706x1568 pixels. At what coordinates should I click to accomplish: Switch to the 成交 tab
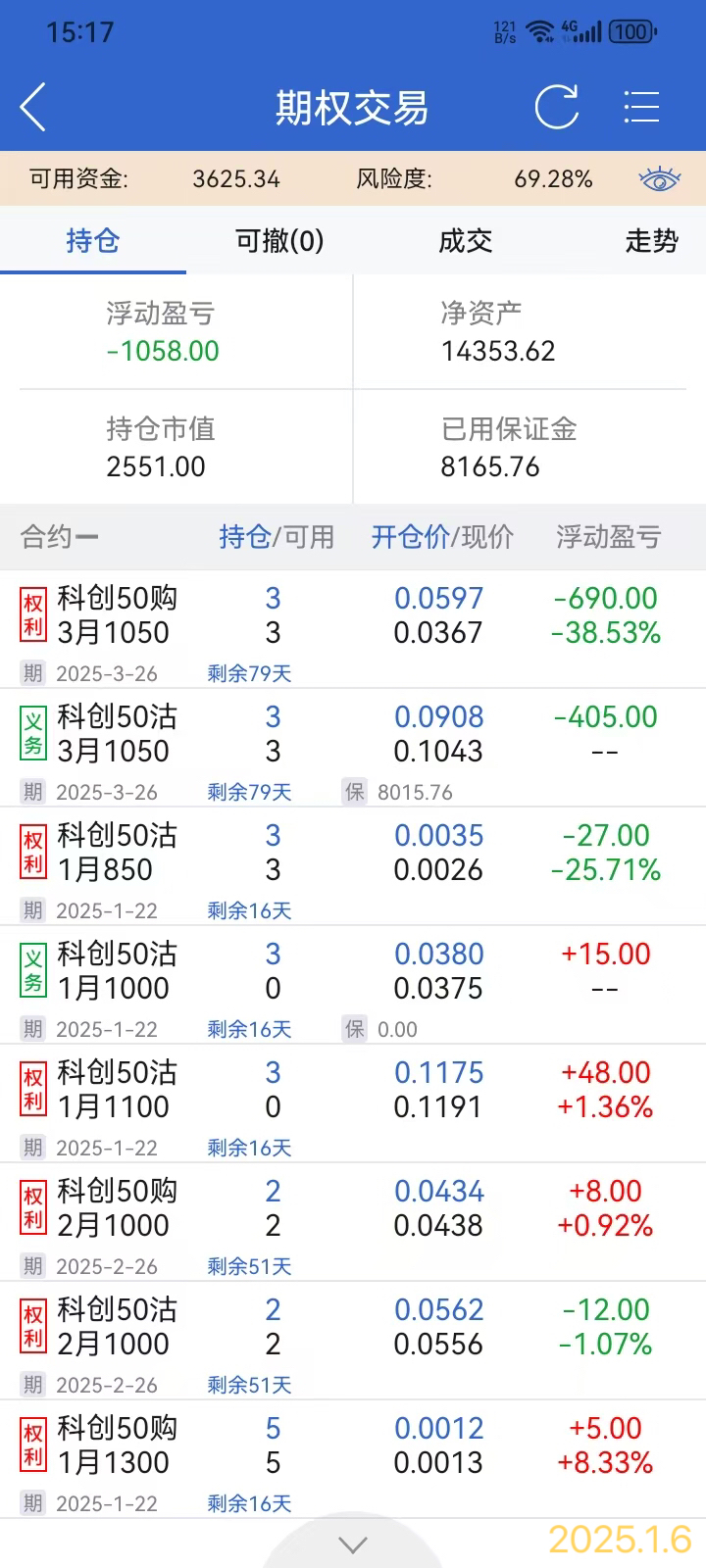pos(465,241)
